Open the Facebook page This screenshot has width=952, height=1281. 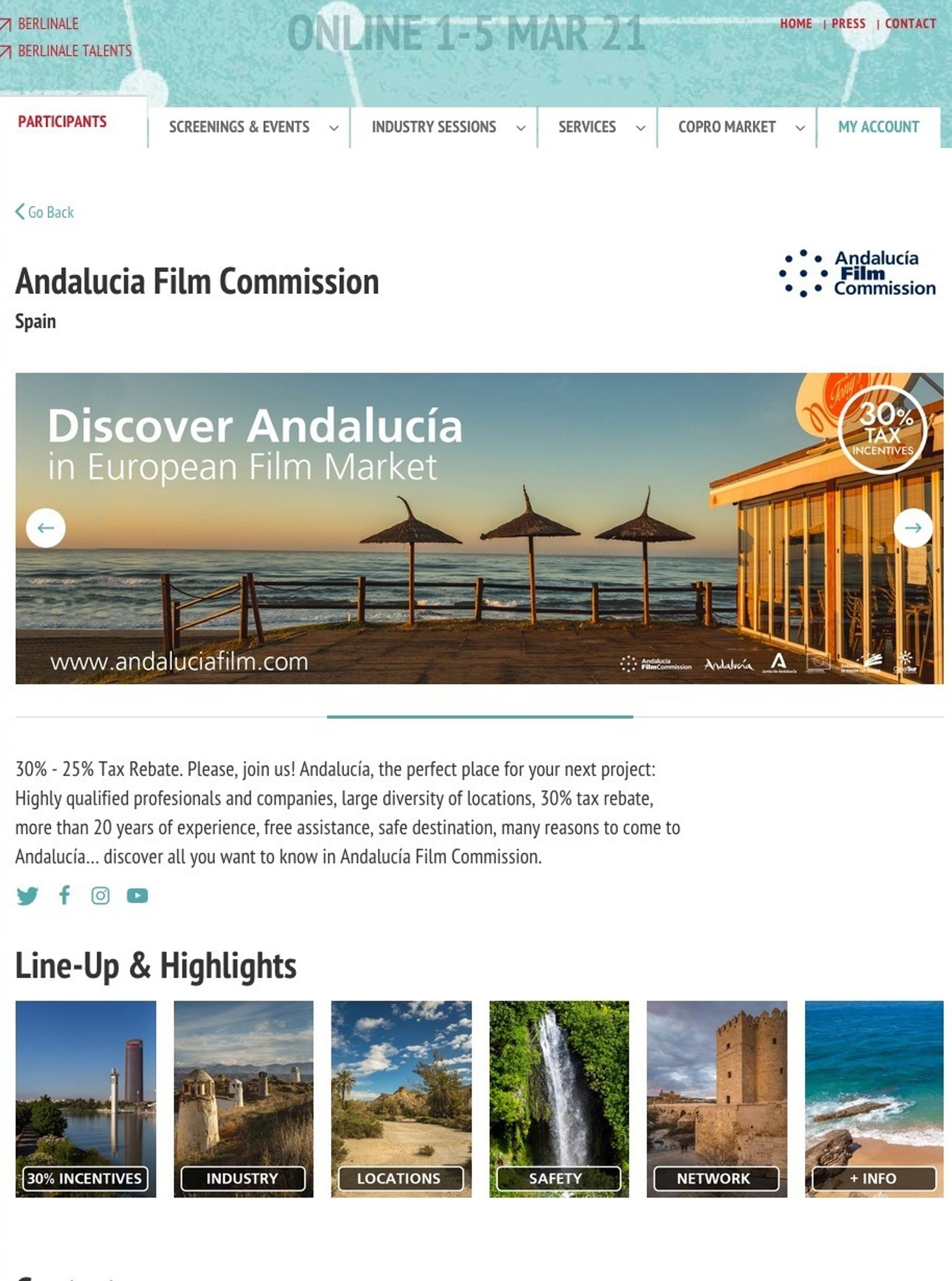[x=64, y=895]
